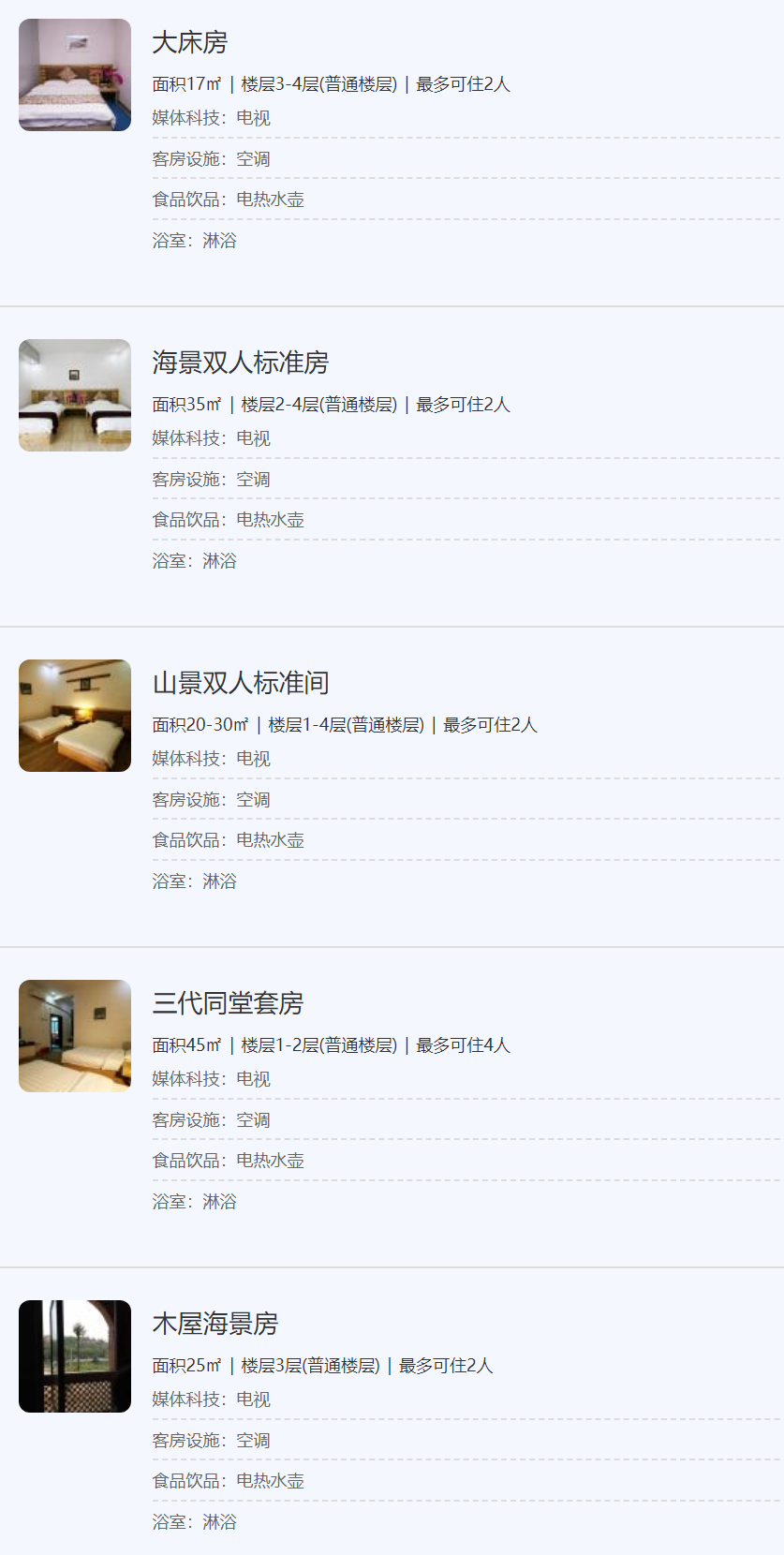
Task: Tap the 三代同堂套房 room thumbnail
Action: click(x=75, y=1036)
